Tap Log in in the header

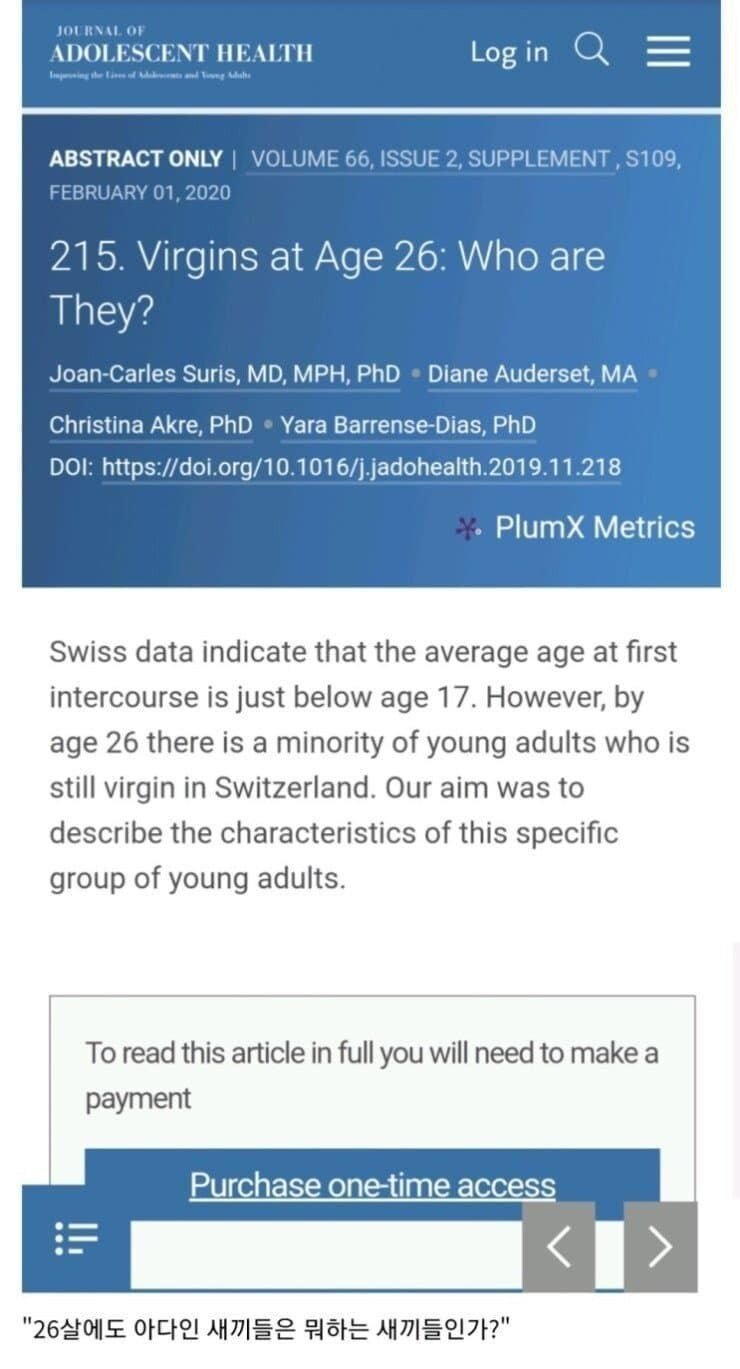pos(509,52)
